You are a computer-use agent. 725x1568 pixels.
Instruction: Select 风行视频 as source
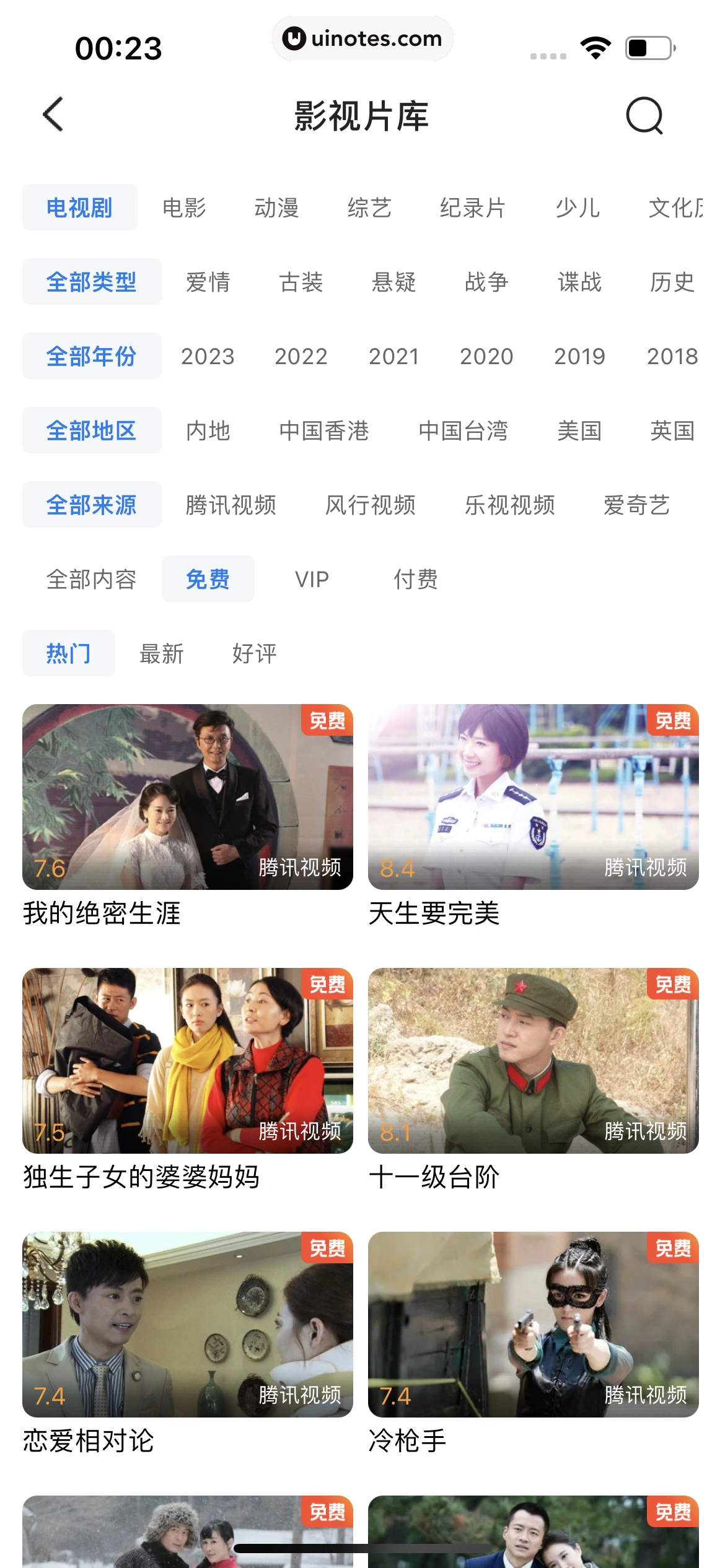click(371, 505)
